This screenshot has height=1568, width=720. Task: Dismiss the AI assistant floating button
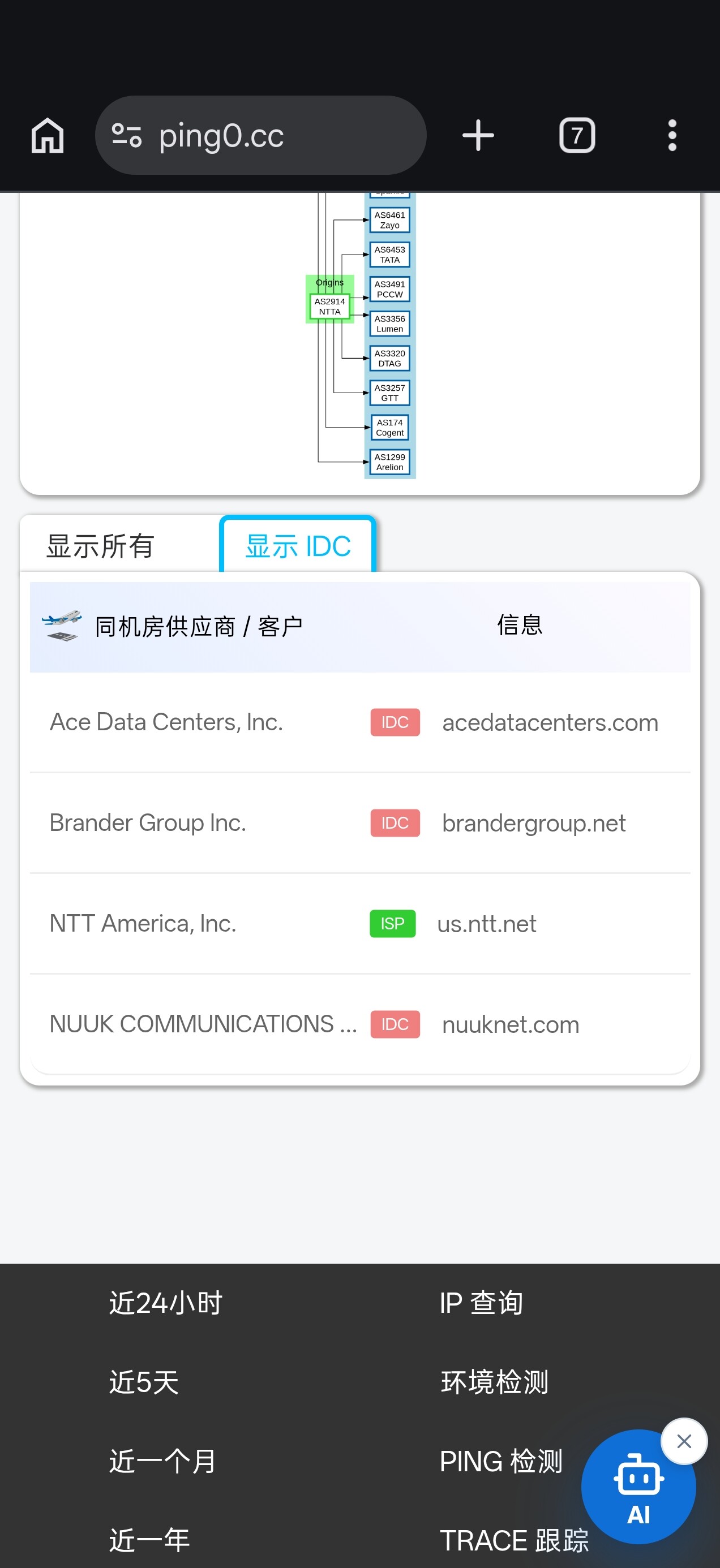coord(684,1441)
